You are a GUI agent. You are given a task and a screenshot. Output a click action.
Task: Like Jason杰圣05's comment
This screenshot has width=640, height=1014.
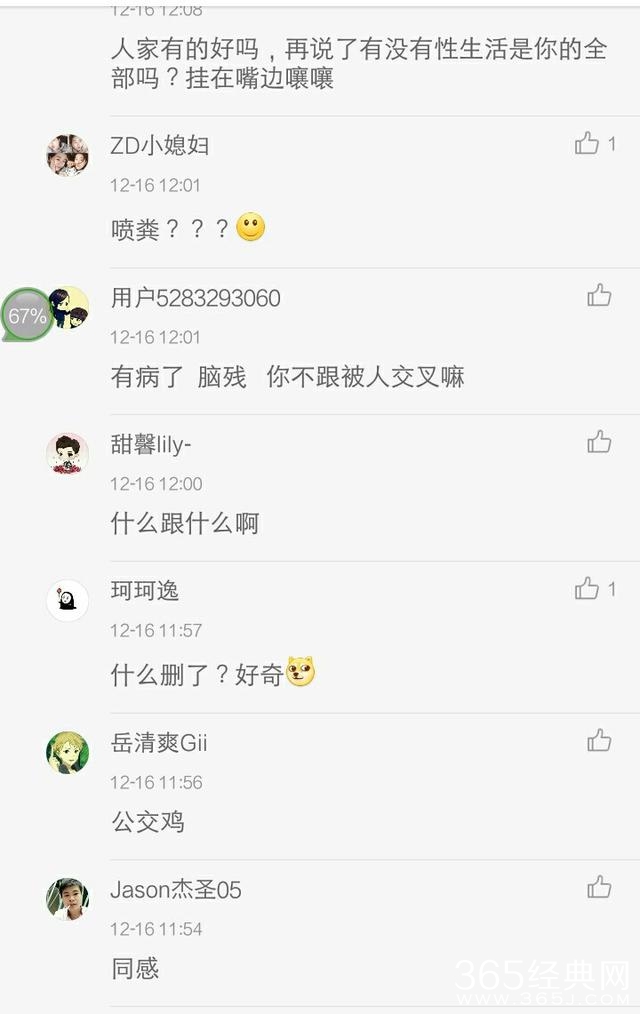tap(599, 887)
